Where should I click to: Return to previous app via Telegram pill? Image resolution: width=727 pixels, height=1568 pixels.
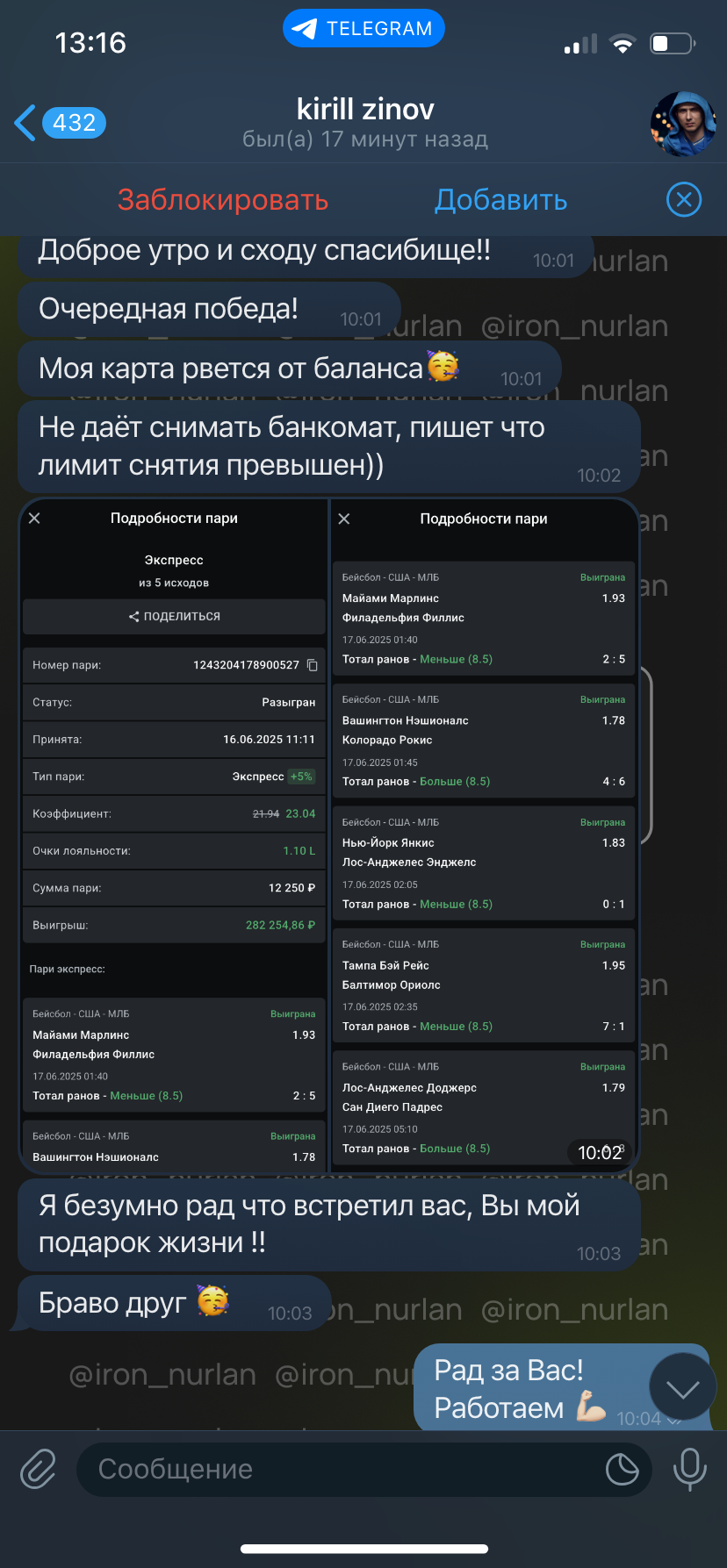point(363,29)
